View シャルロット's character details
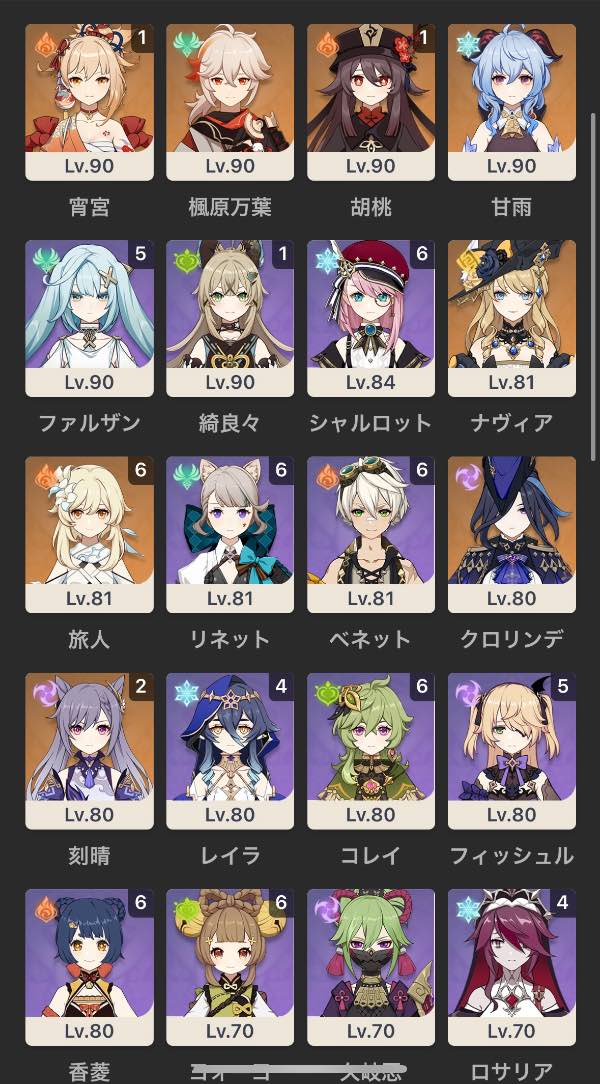This screenshot has height=1084, width=600. pyautogui.click(x=371, y=318)
